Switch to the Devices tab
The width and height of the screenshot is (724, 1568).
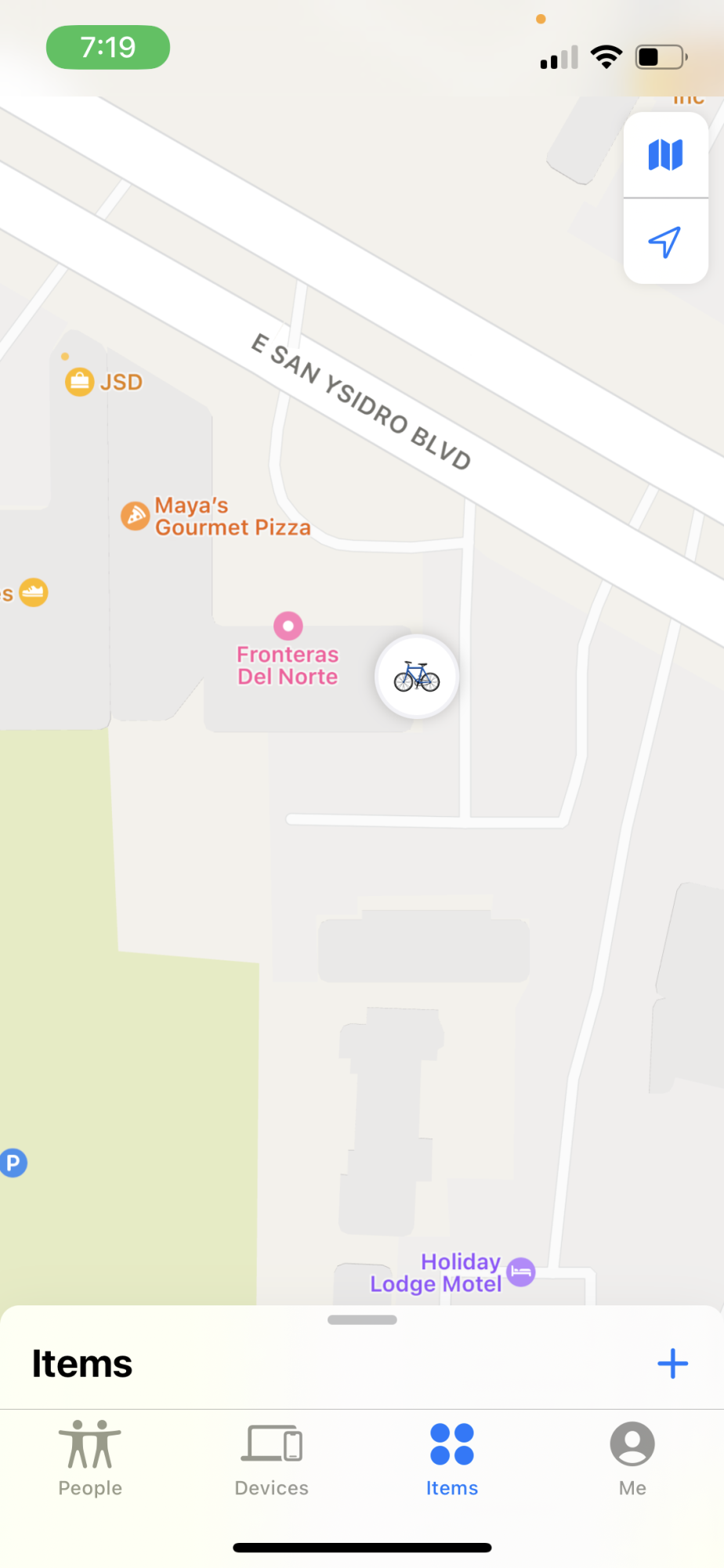tap(271, 1457)
